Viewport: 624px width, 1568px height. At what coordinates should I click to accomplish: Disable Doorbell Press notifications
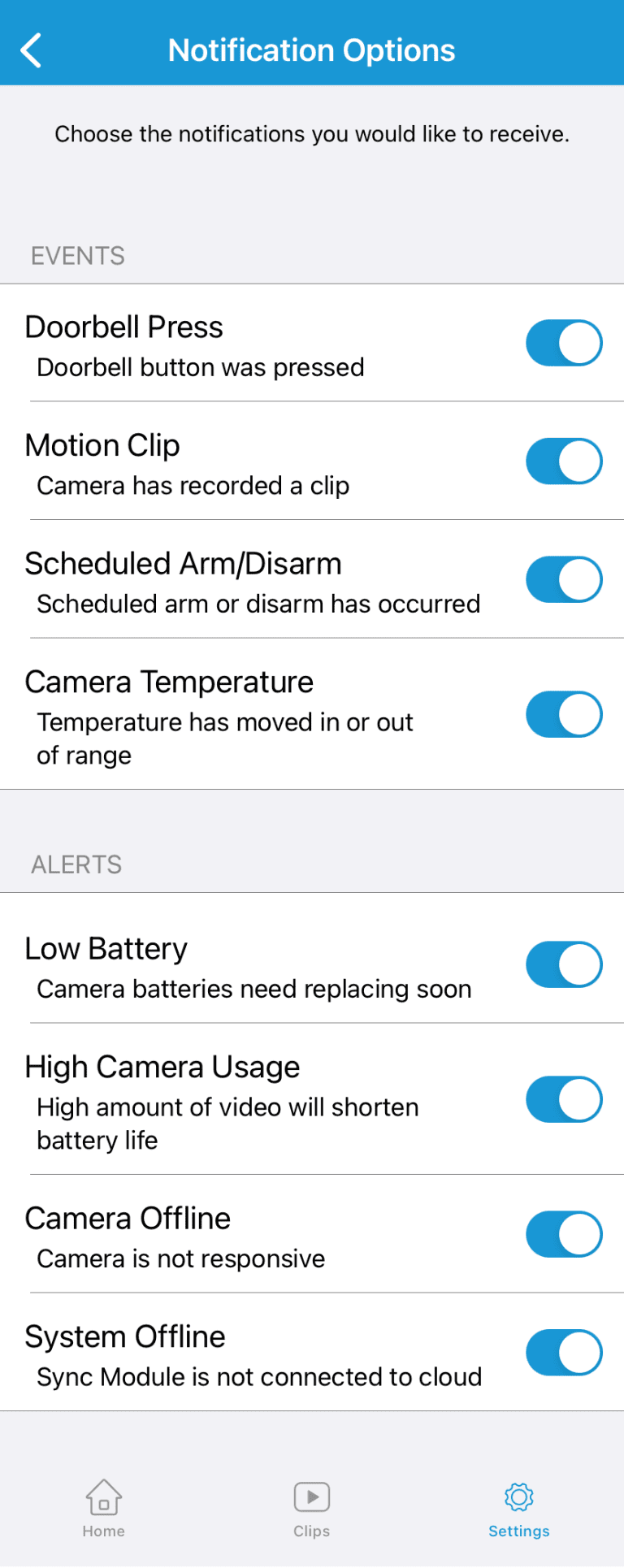coord(564,343)
